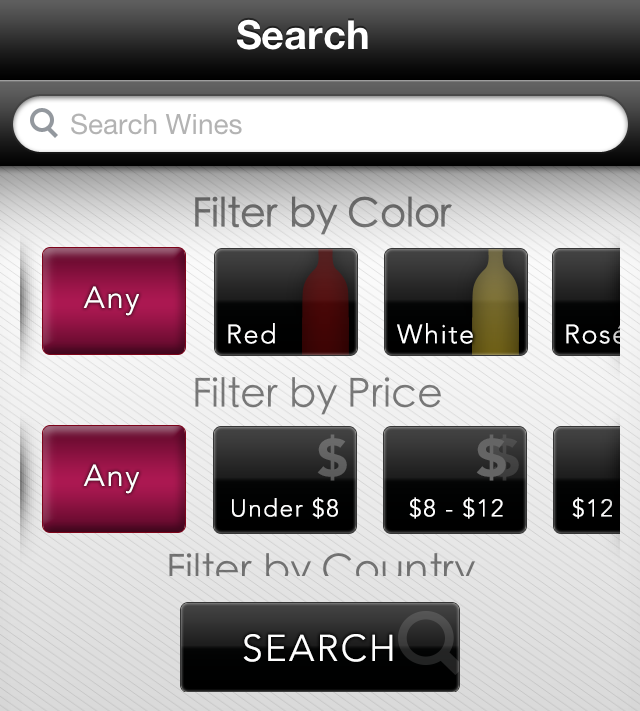Hit the SEARCH button
The width and height of the screenshot is (640, 711).
[319, 647]
